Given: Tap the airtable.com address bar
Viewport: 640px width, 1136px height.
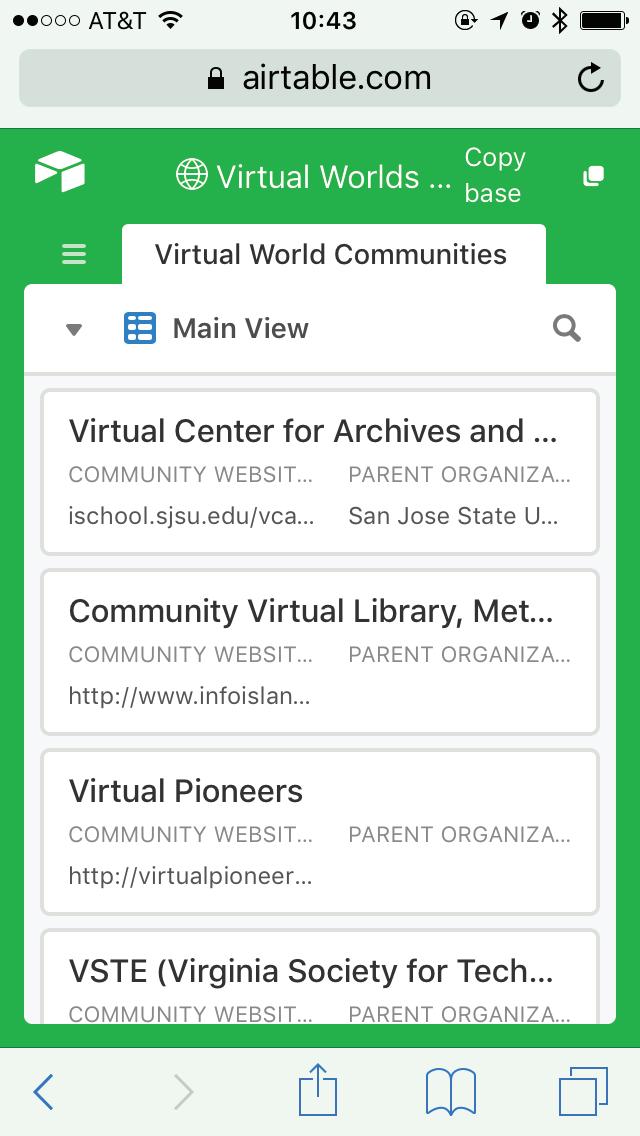Looking at the screenshot, I should [x=320, y=78].
